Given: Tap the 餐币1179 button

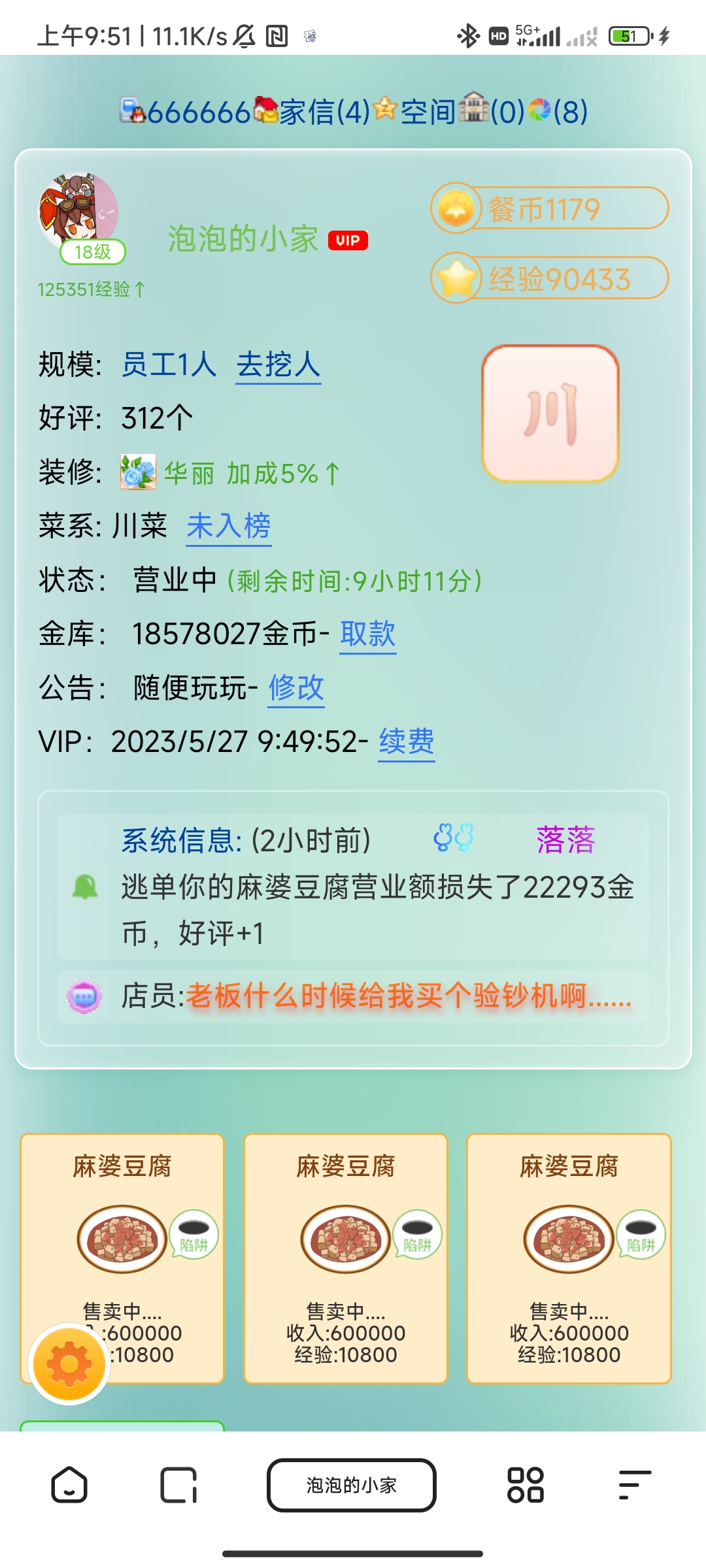Looking at the screenshot, I should click(549, 209).
